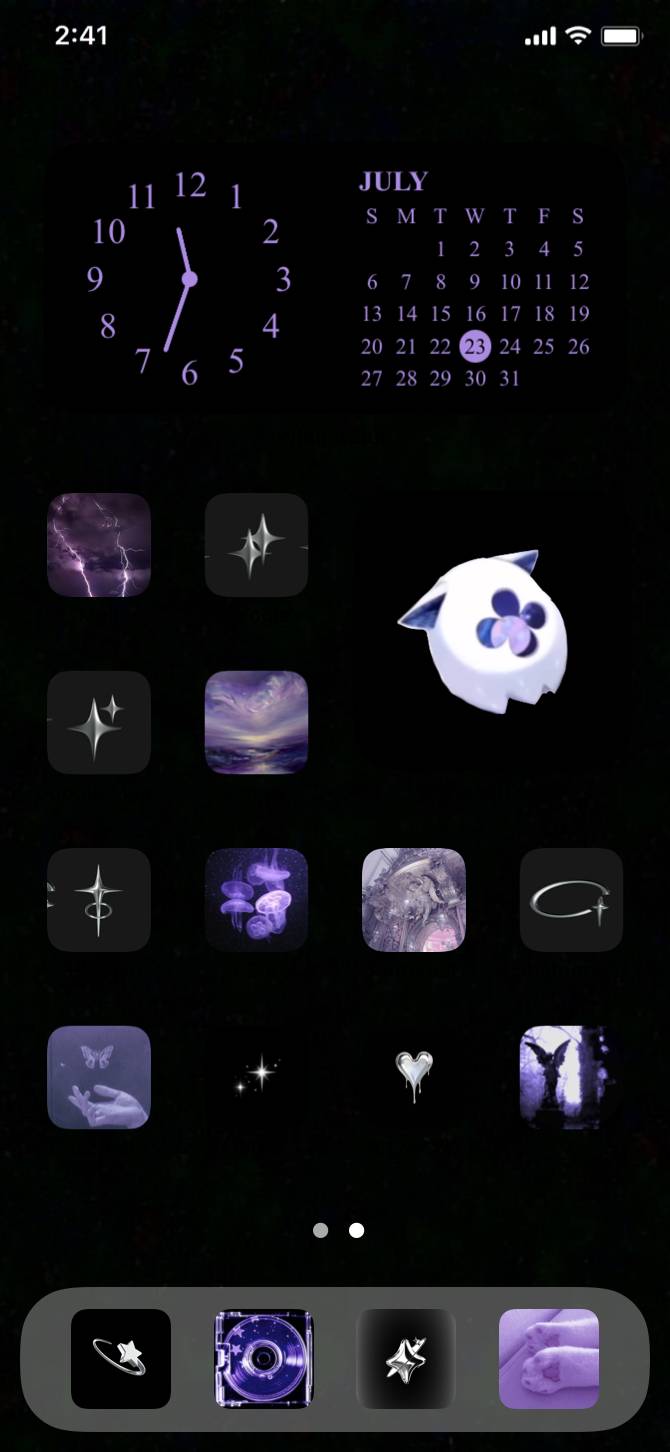Open the July calendar widget

[x=475, y=282]
